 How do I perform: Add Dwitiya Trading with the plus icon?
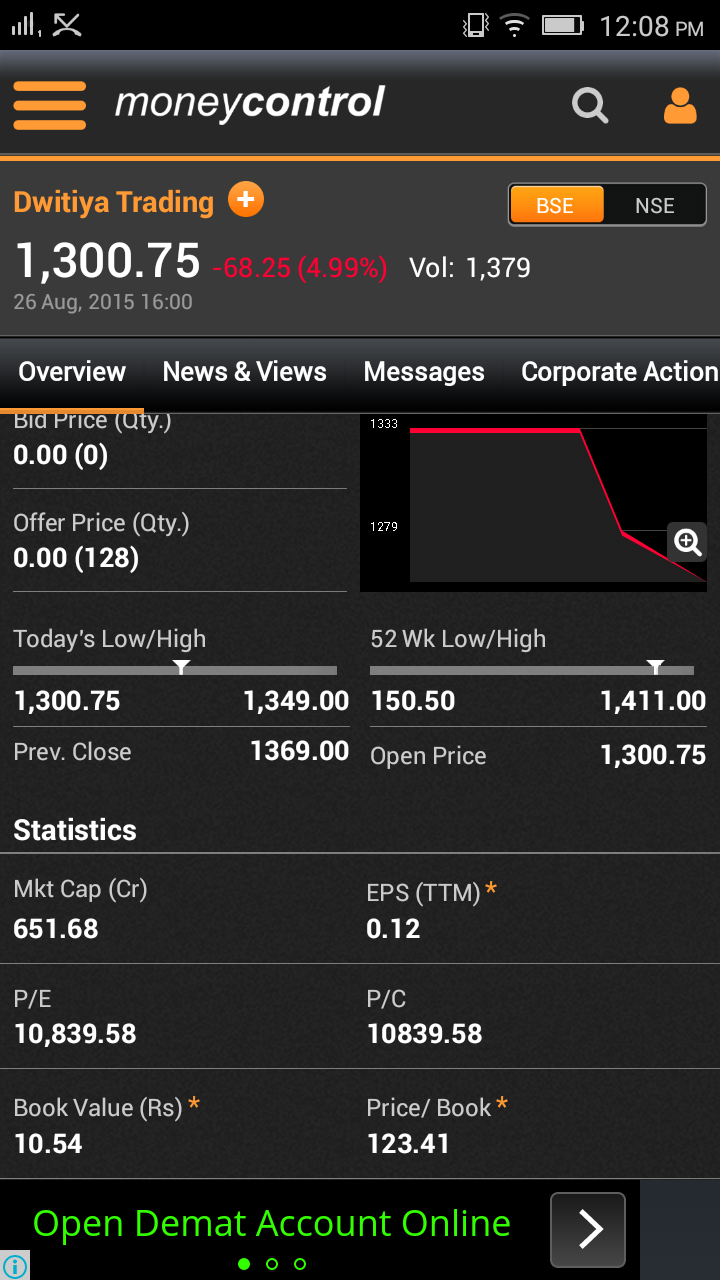[246, 200]
